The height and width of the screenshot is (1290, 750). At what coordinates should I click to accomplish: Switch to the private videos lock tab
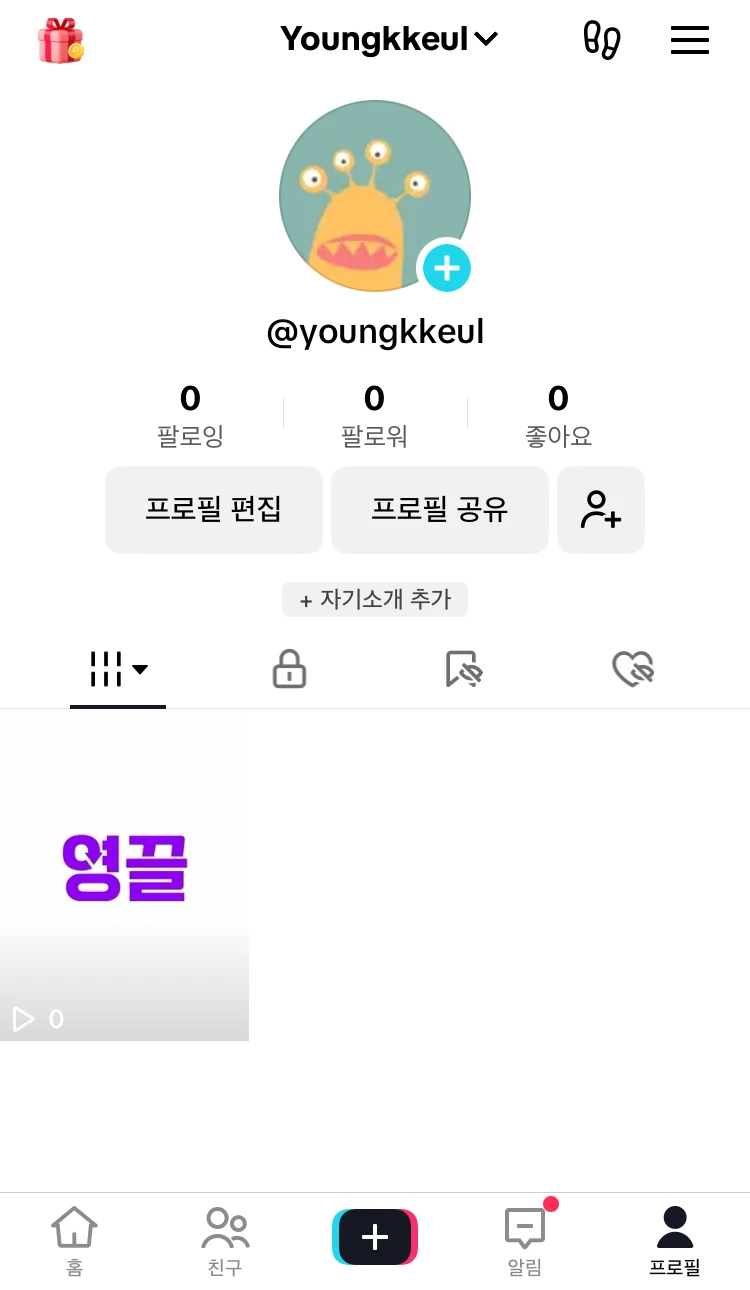click(289, 669)
